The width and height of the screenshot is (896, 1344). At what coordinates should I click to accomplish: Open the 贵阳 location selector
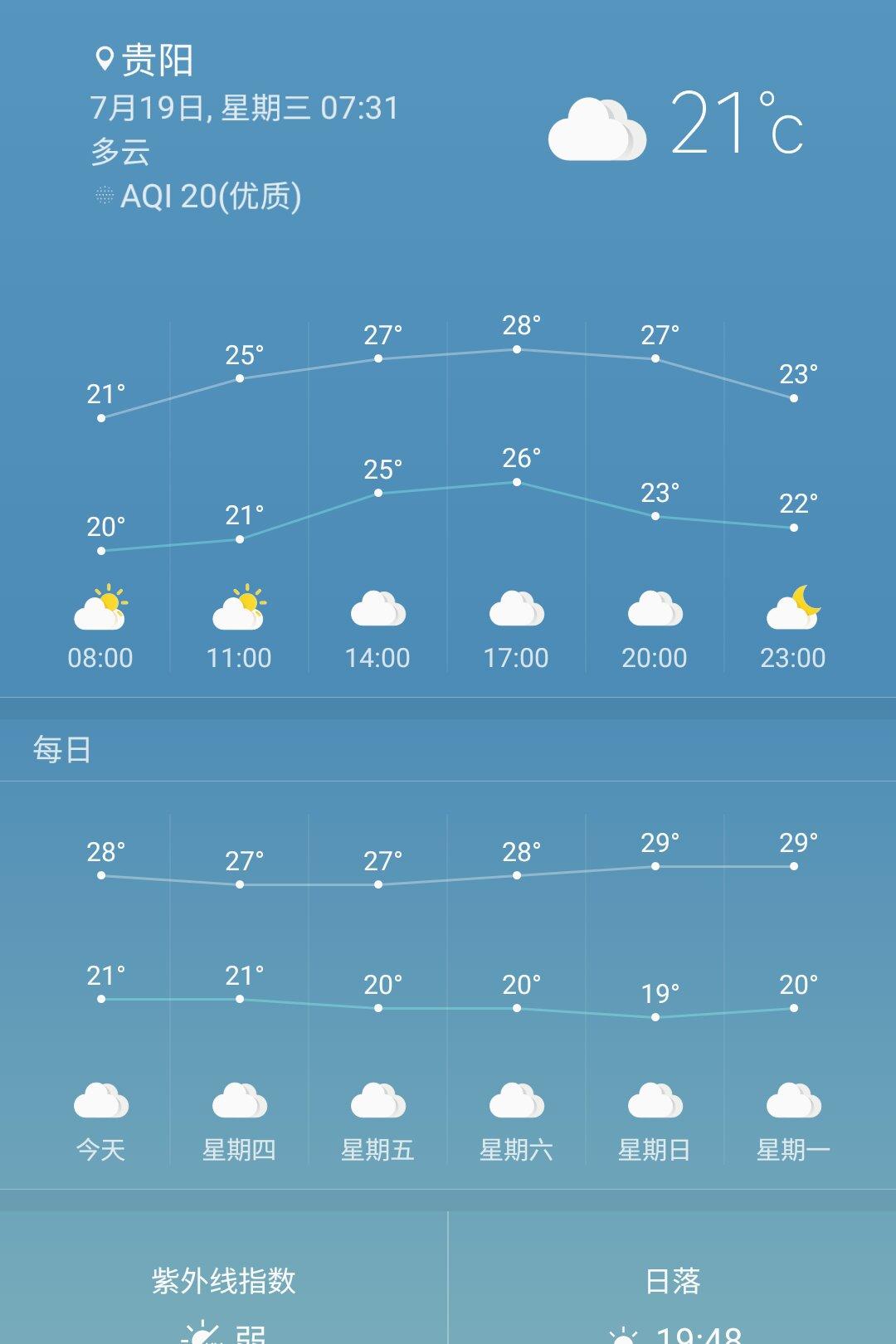point(145,60)
